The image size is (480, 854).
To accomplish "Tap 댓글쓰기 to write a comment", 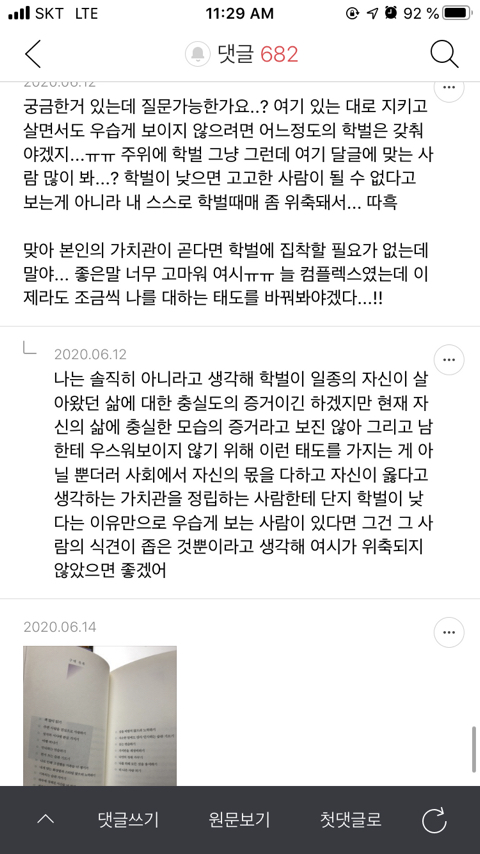I will (x=128, y=819).
